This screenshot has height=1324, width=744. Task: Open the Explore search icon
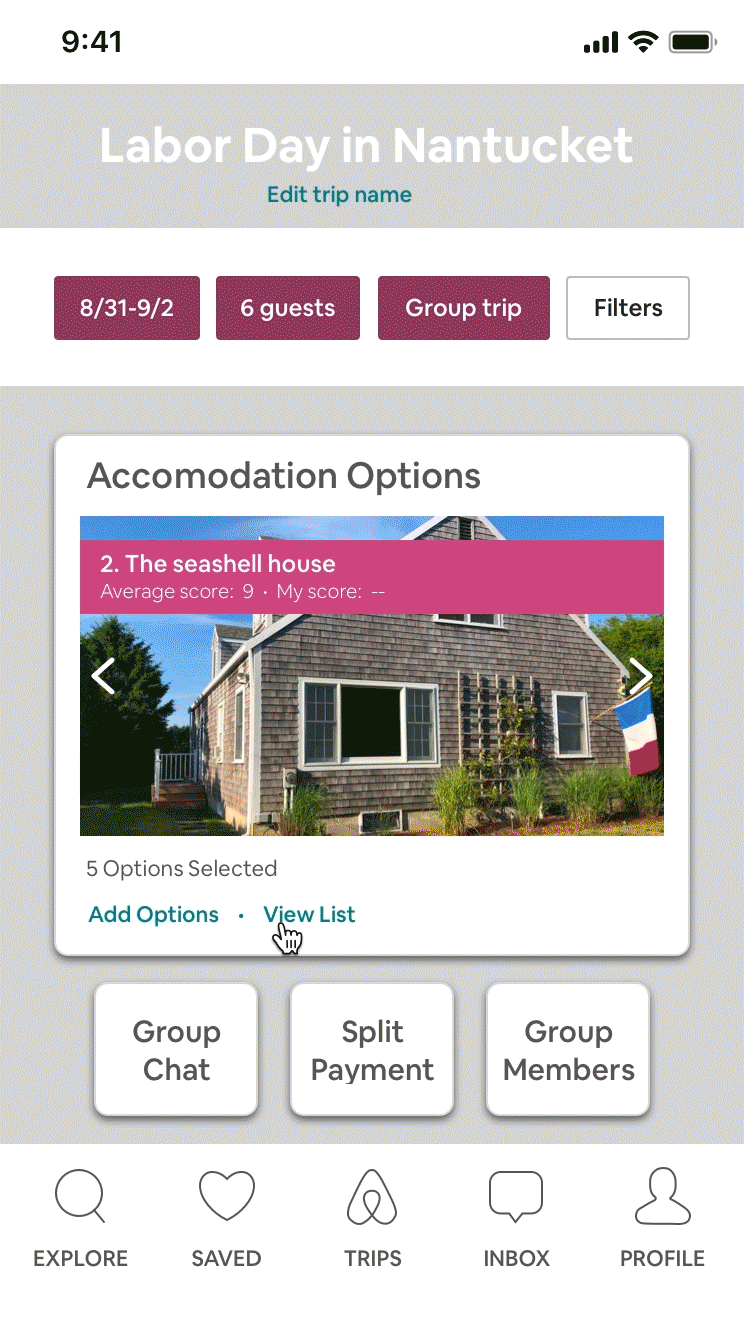coord(80,1195)
